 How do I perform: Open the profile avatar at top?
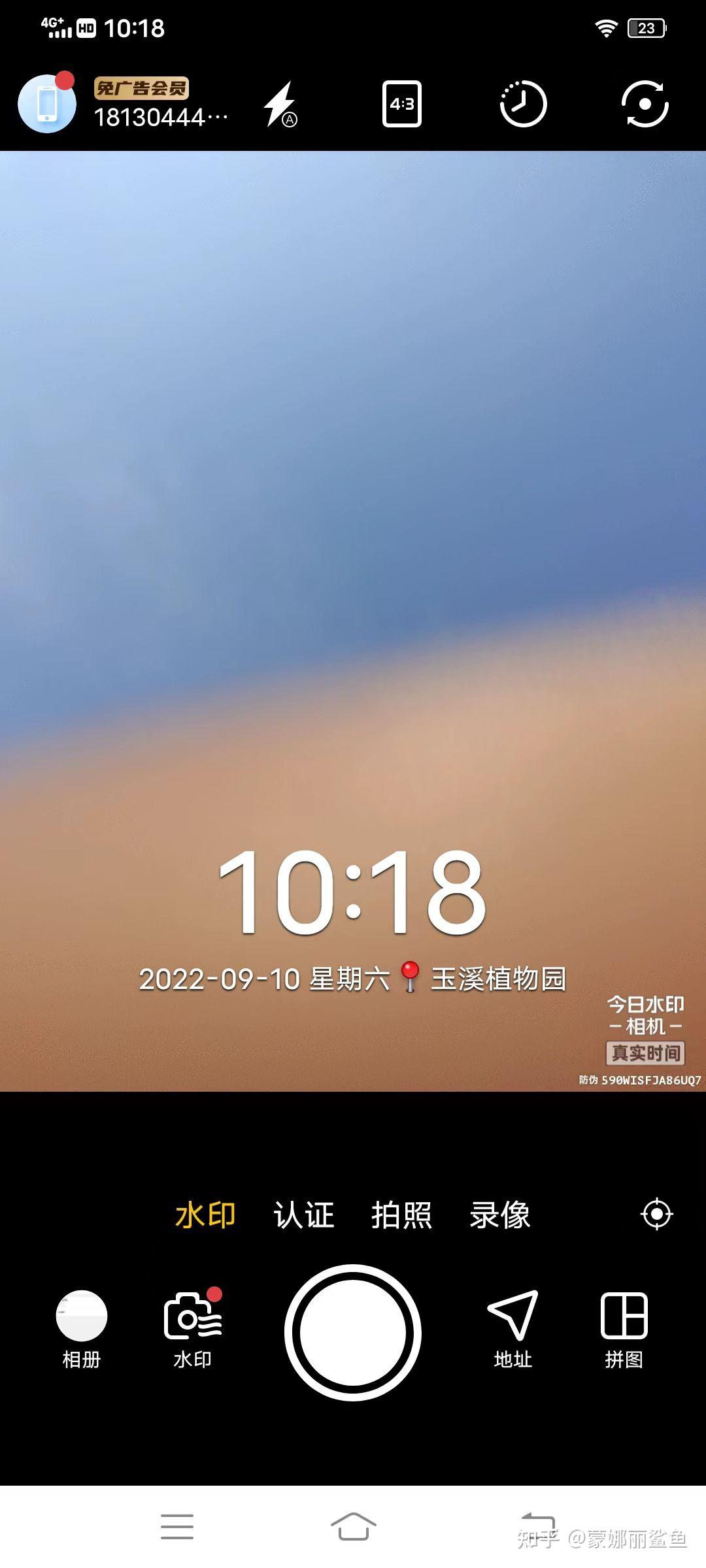click(x=47, y=103)
